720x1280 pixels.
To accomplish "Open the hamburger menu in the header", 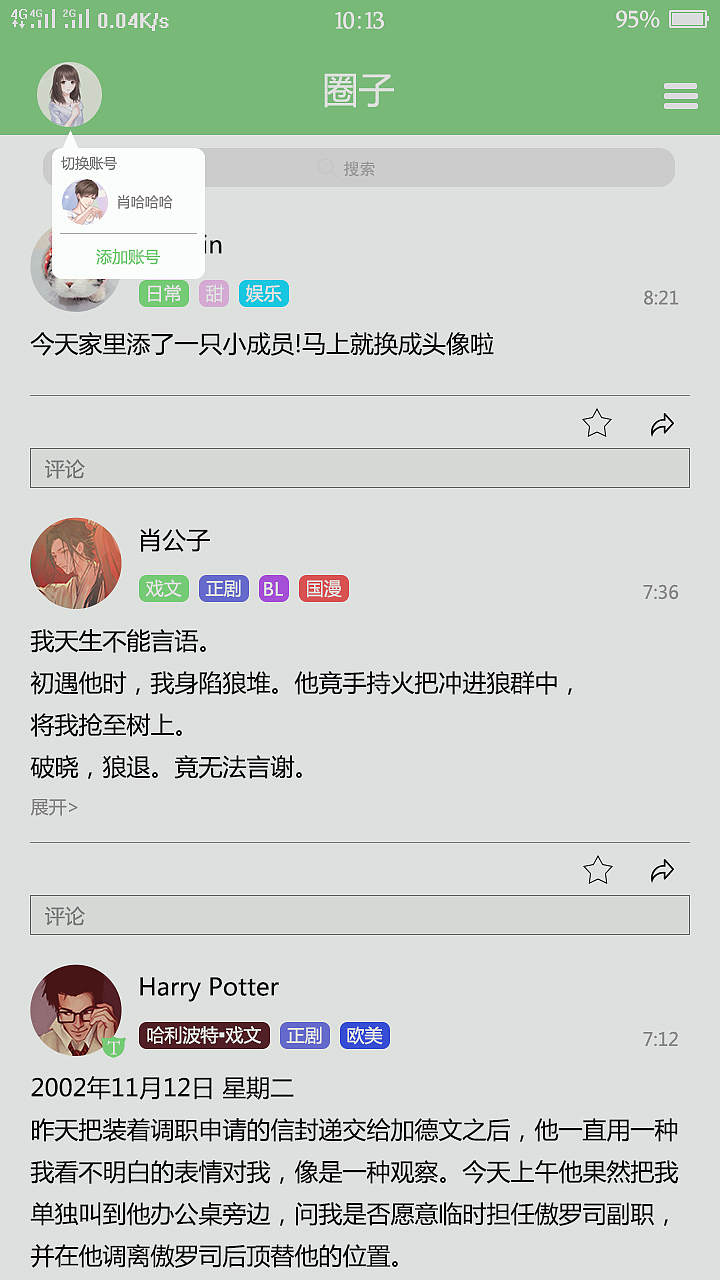I will pos(680,95).
